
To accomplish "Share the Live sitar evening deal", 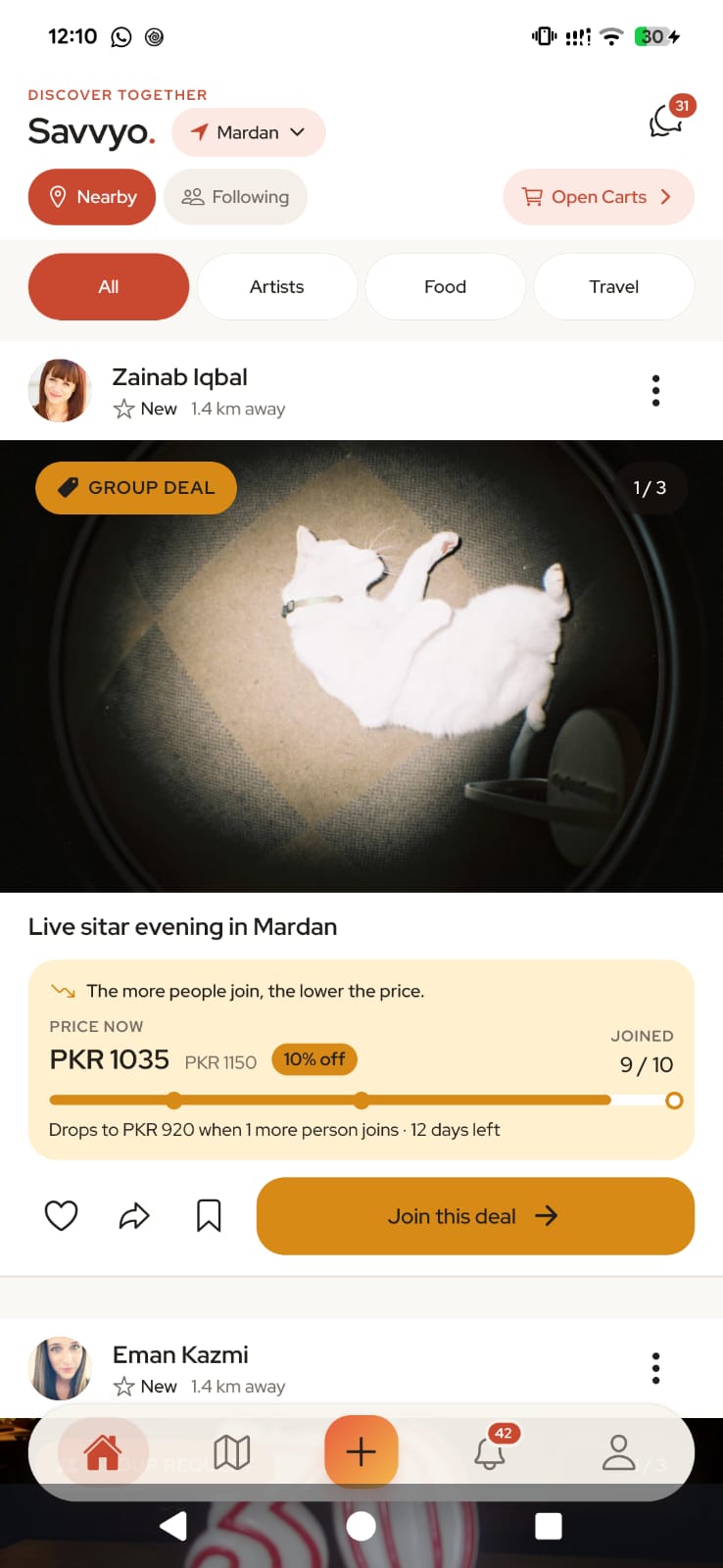I will 134,1216.
